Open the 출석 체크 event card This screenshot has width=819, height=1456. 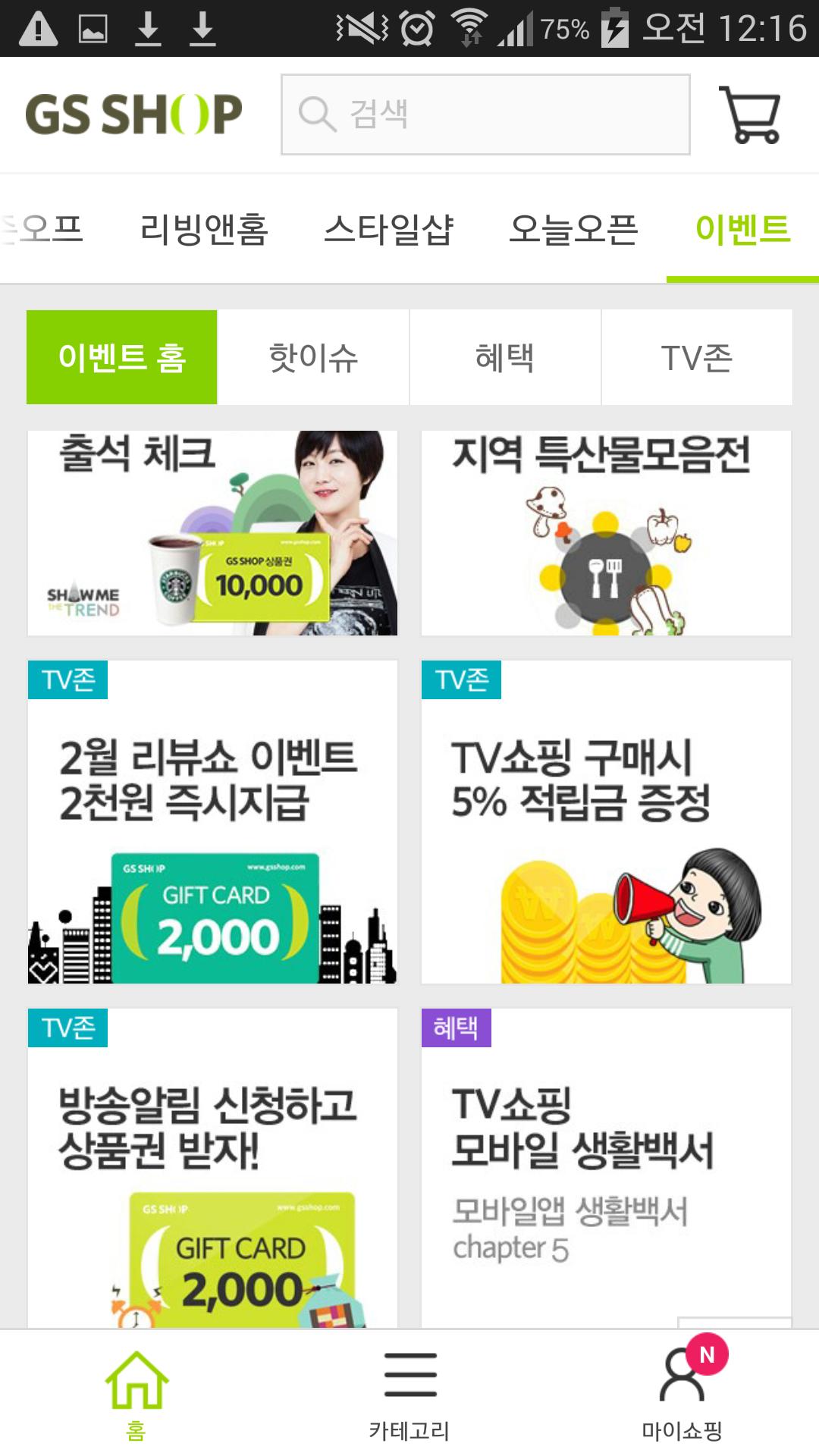pos(212,533)
